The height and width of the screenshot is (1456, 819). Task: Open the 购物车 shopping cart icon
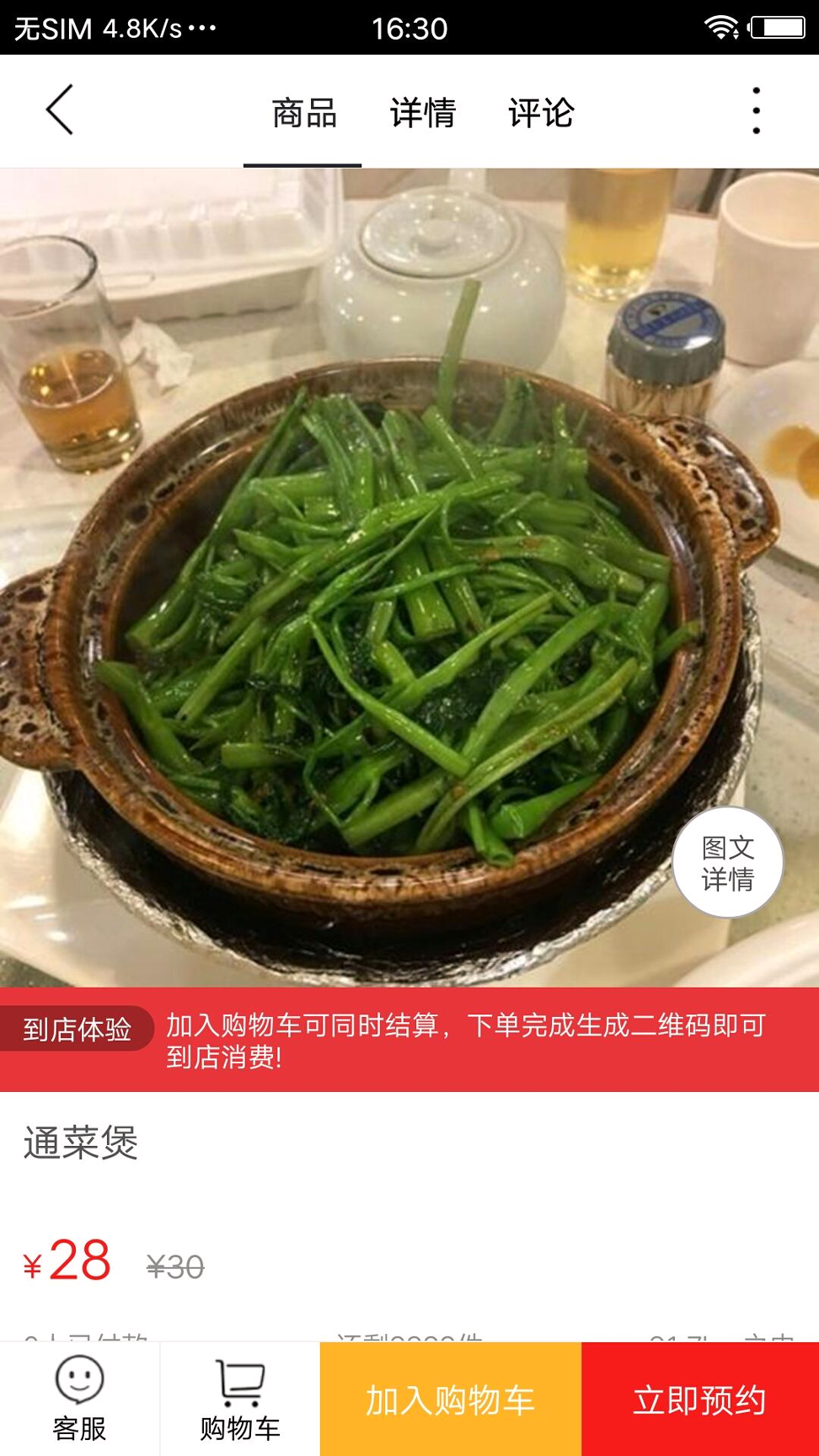[240, 1395]
